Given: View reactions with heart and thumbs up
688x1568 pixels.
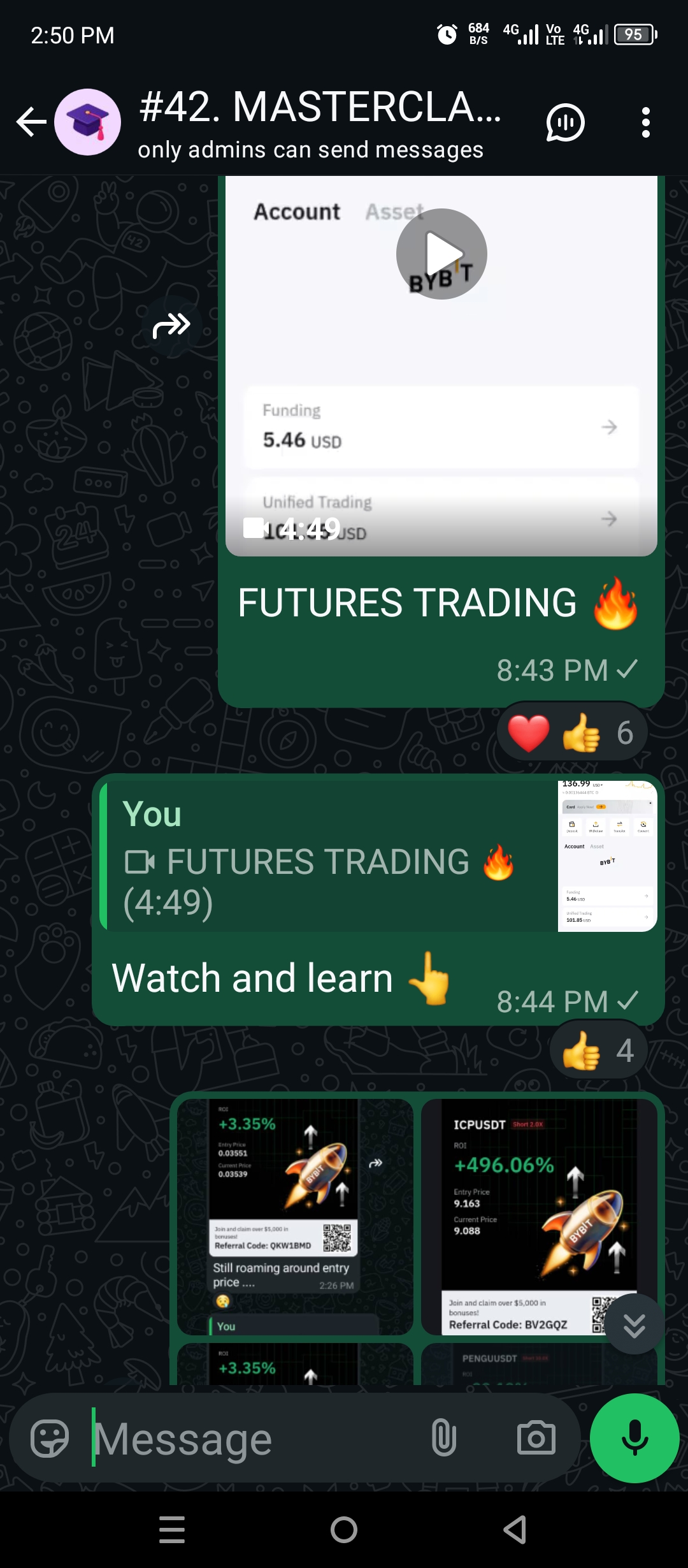Looking at the screenshot, I should coord(571,732).
